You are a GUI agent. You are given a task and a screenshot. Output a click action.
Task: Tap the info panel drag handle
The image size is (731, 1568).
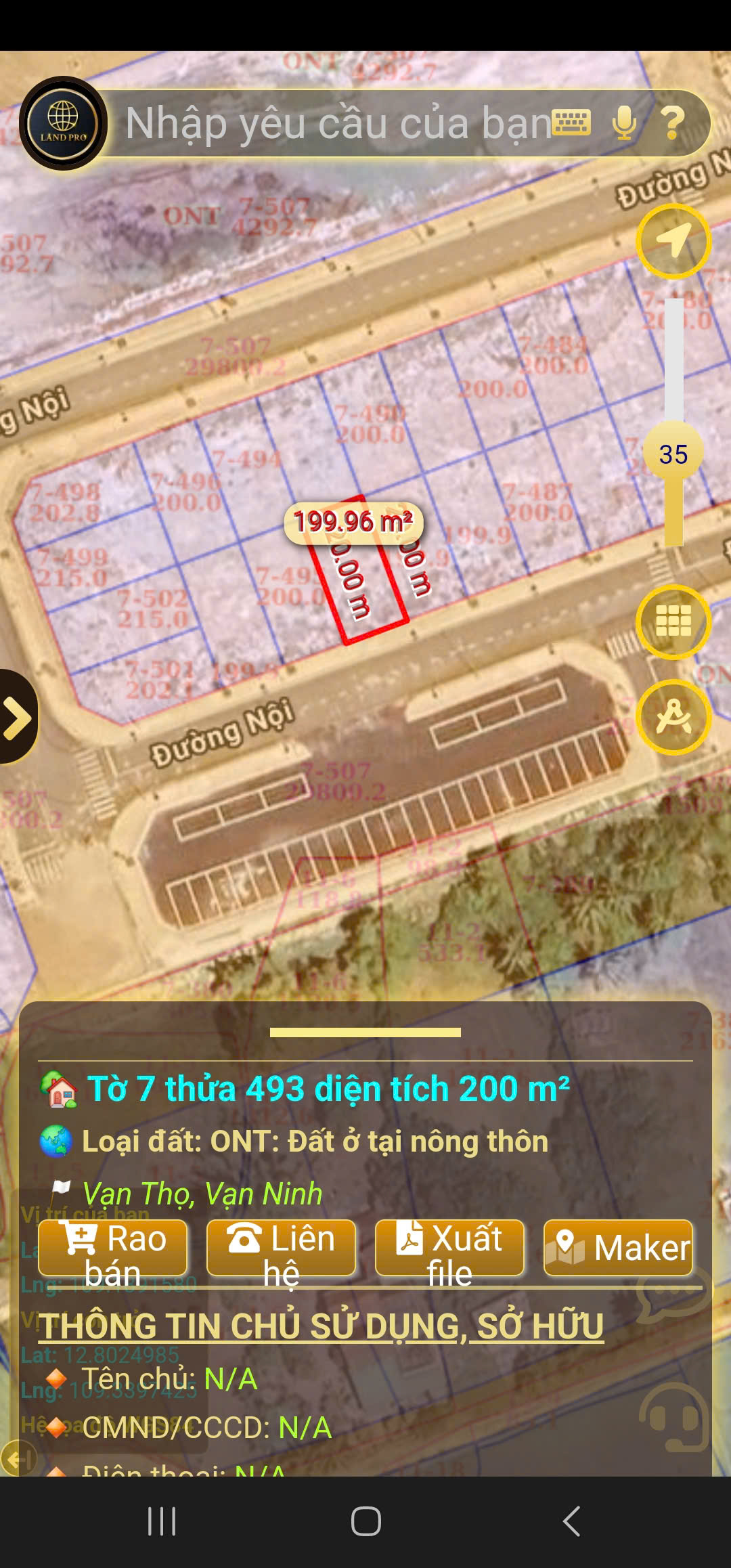365,1032
